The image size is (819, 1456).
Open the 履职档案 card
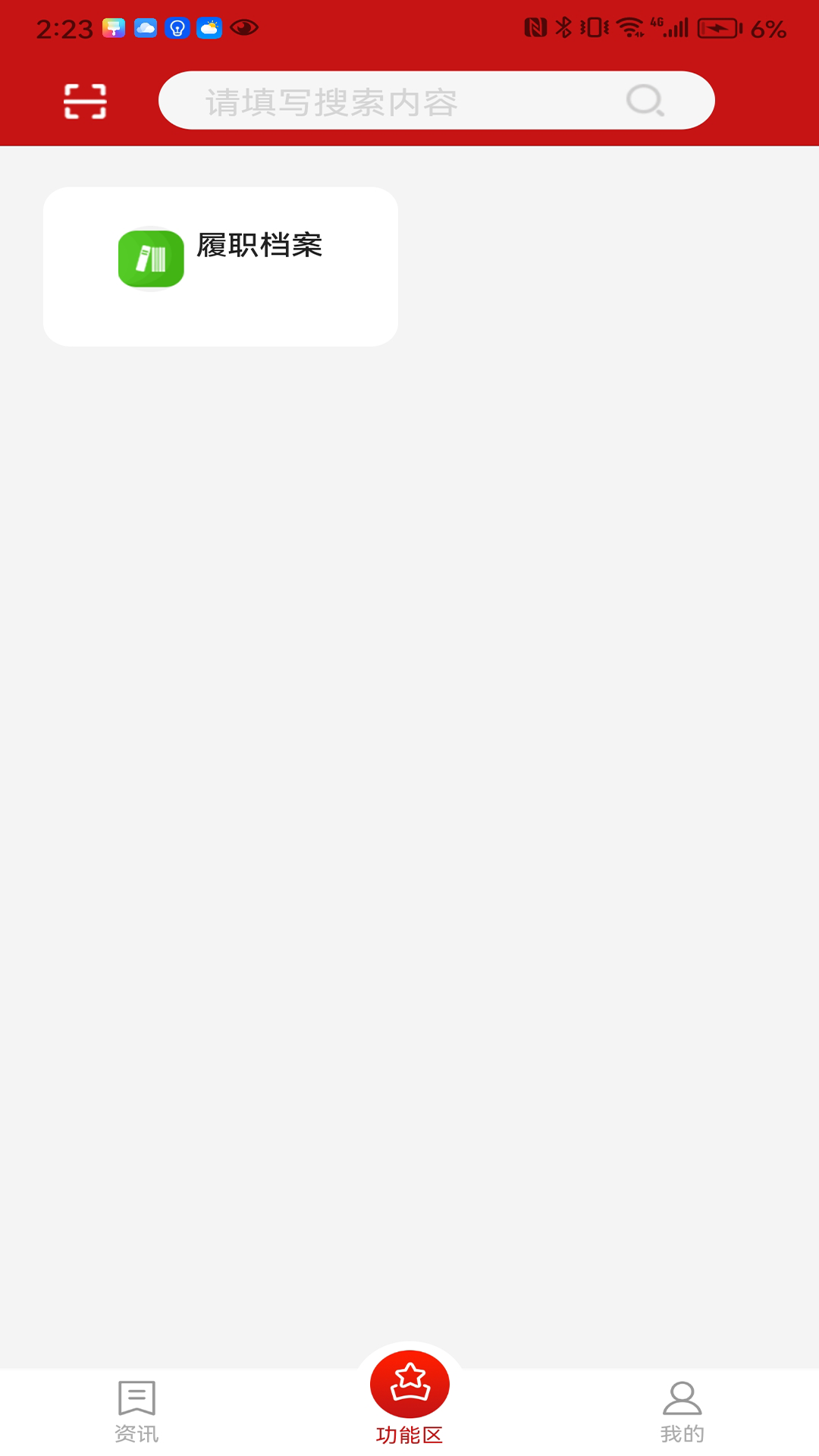coord(221,267)
